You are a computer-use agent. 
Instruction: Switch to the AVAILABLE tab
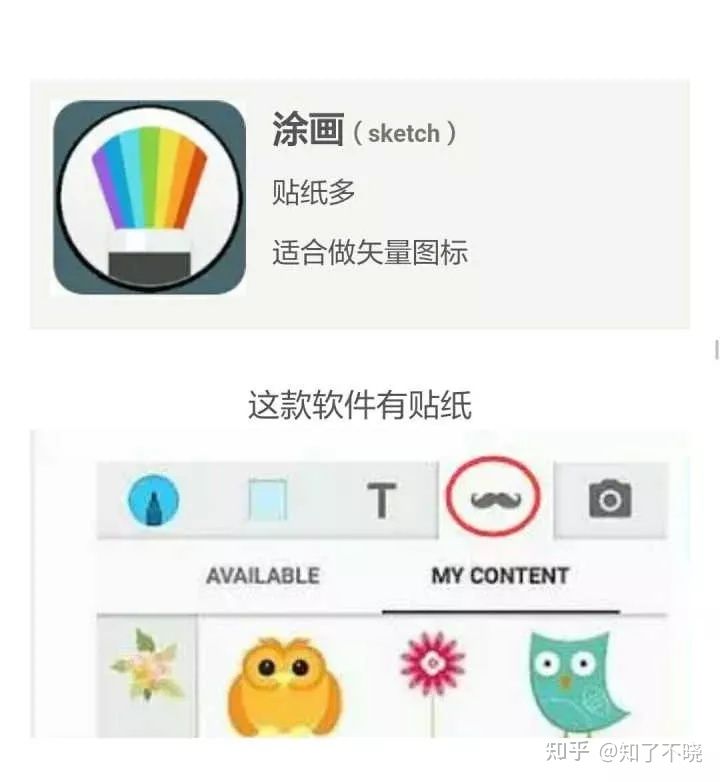263,575
